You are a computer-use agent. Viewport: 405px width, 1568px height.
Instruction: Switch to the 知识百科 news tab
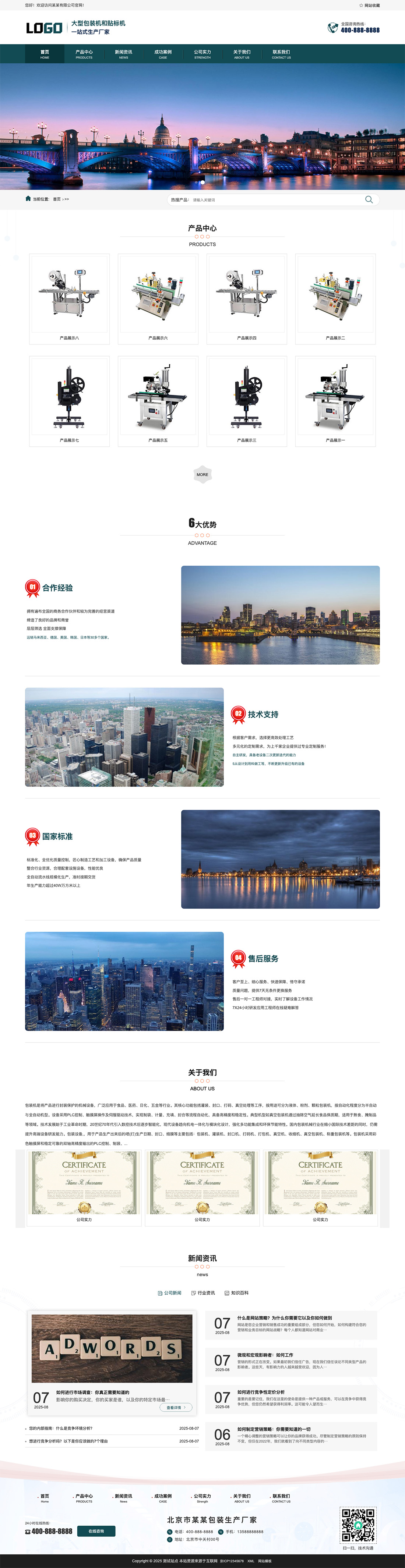point(237,1292)
